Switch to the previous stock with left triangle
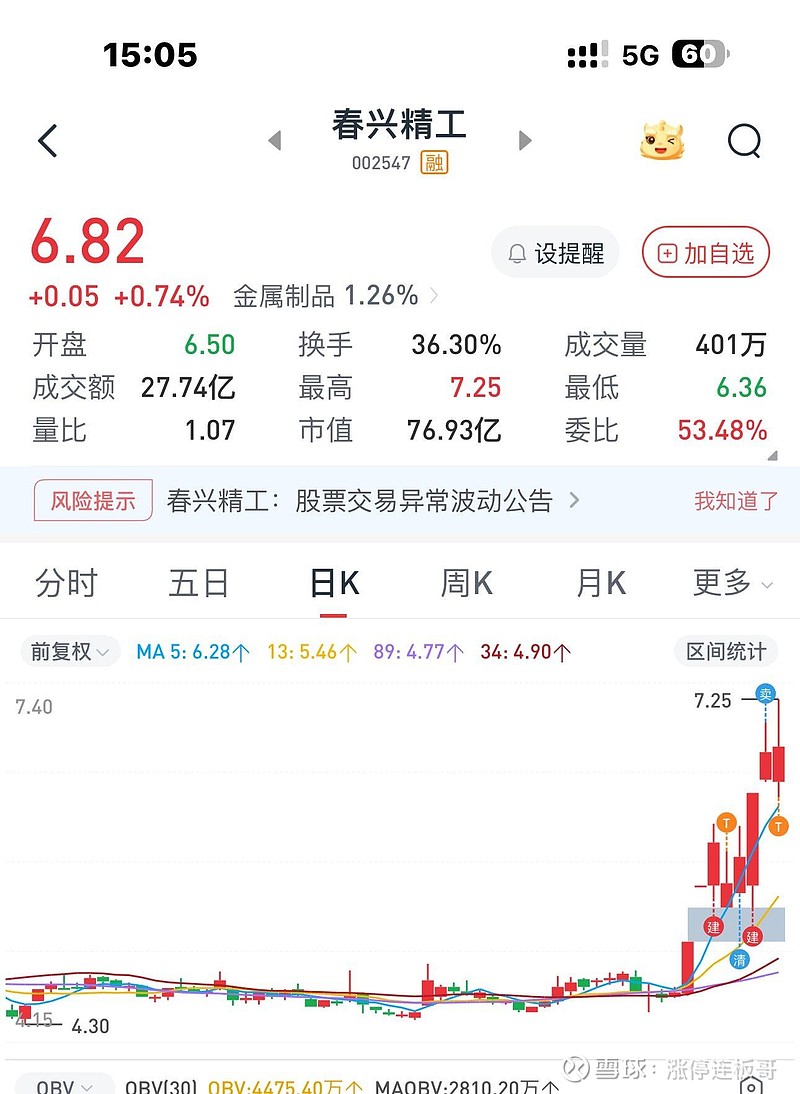800x1094 pixels. 275,141
